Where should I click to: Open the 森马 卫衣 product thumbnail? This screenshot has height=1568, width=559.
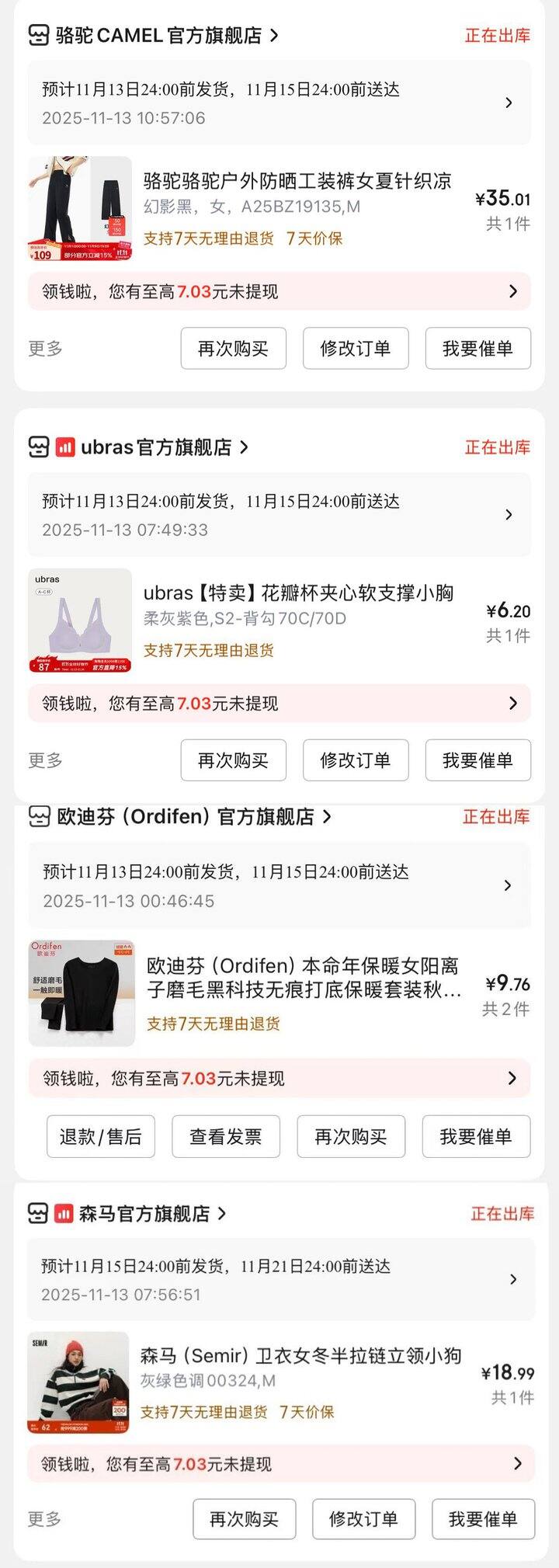pos(78,1382)
